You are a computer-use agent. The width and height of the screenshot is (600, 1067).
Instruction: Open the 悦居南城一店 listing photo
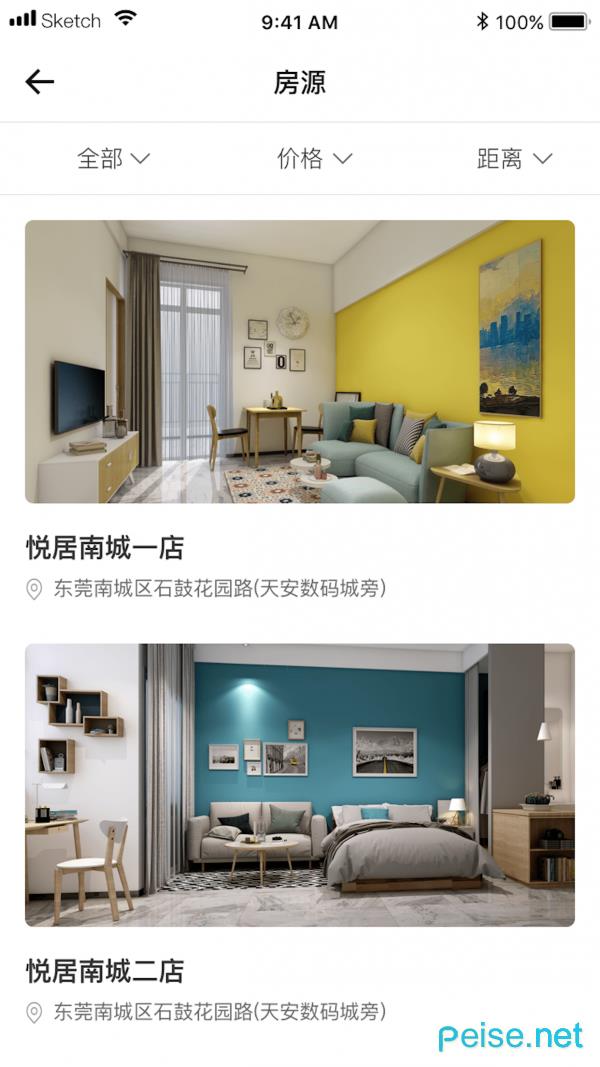click(x=300, y=361)
